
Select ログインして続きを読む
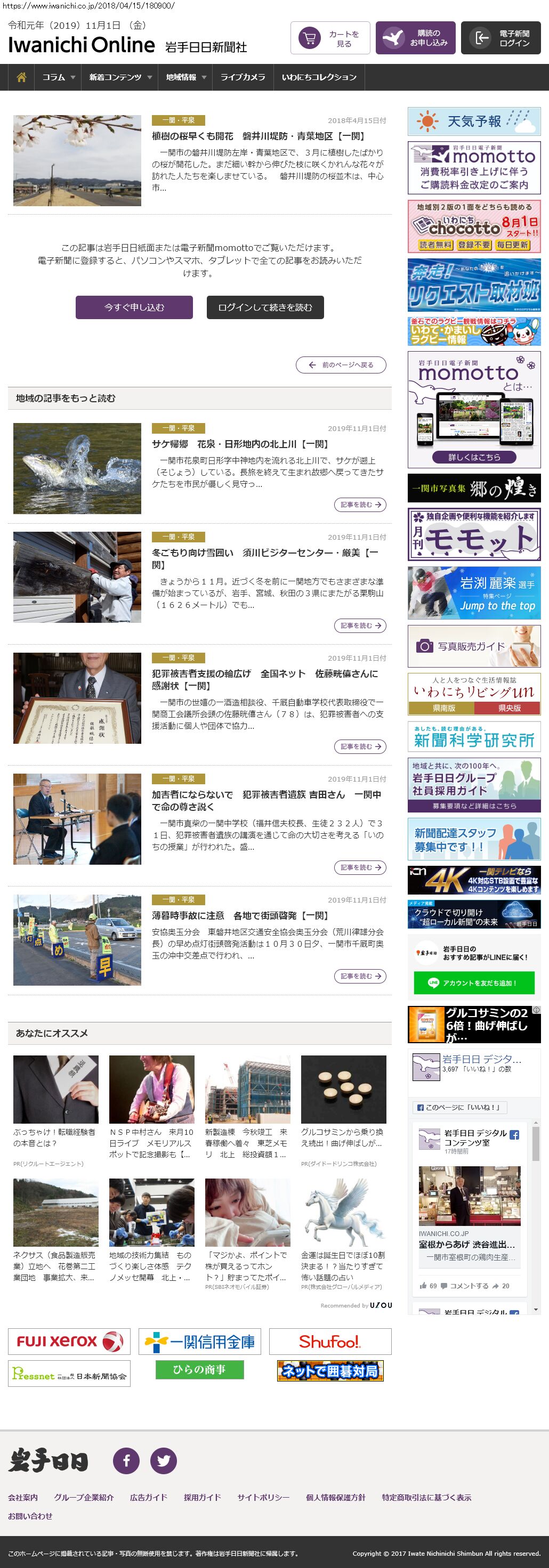(265, 307)
